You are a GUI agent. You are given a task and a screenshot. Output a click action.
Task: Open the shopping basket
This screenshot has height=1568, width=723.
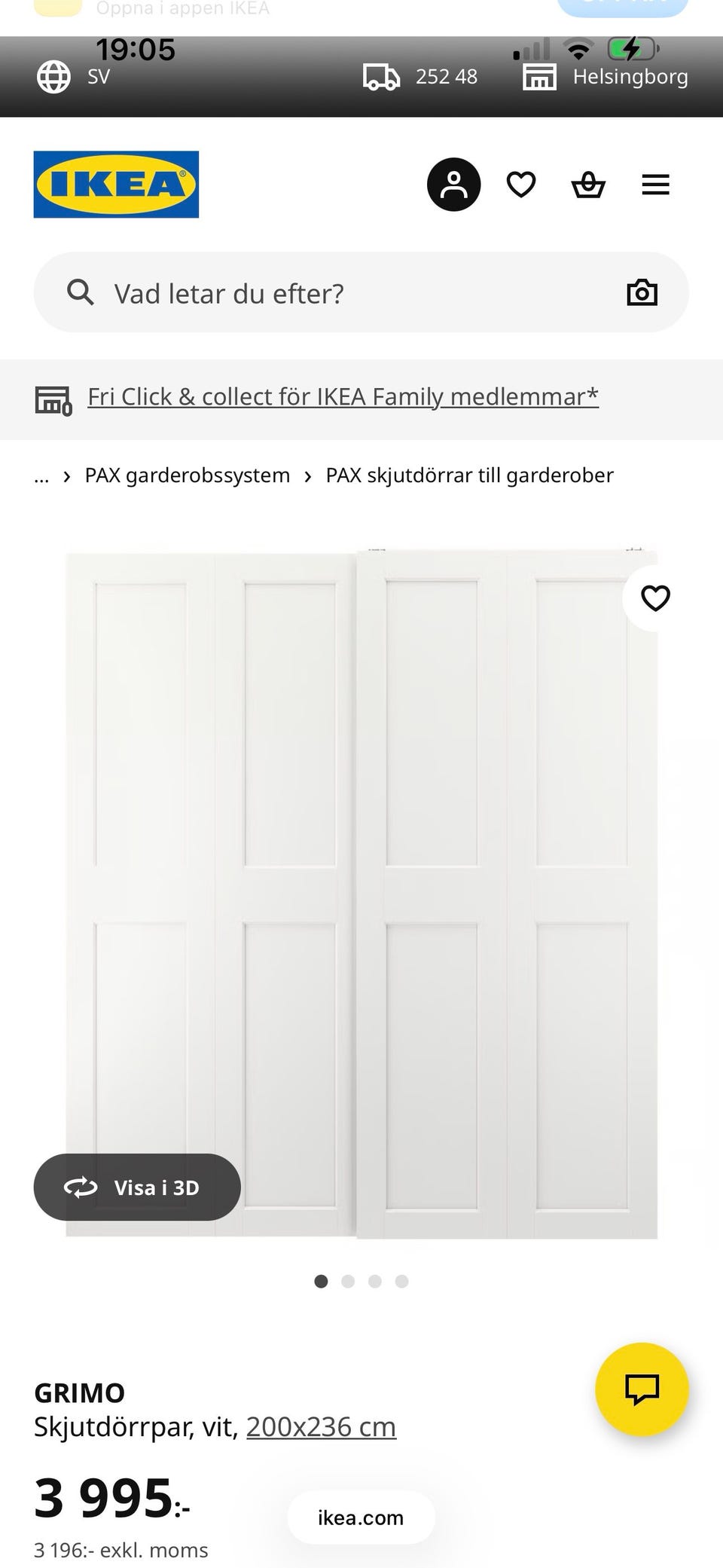pyautogui.click(x=587, y=184)
